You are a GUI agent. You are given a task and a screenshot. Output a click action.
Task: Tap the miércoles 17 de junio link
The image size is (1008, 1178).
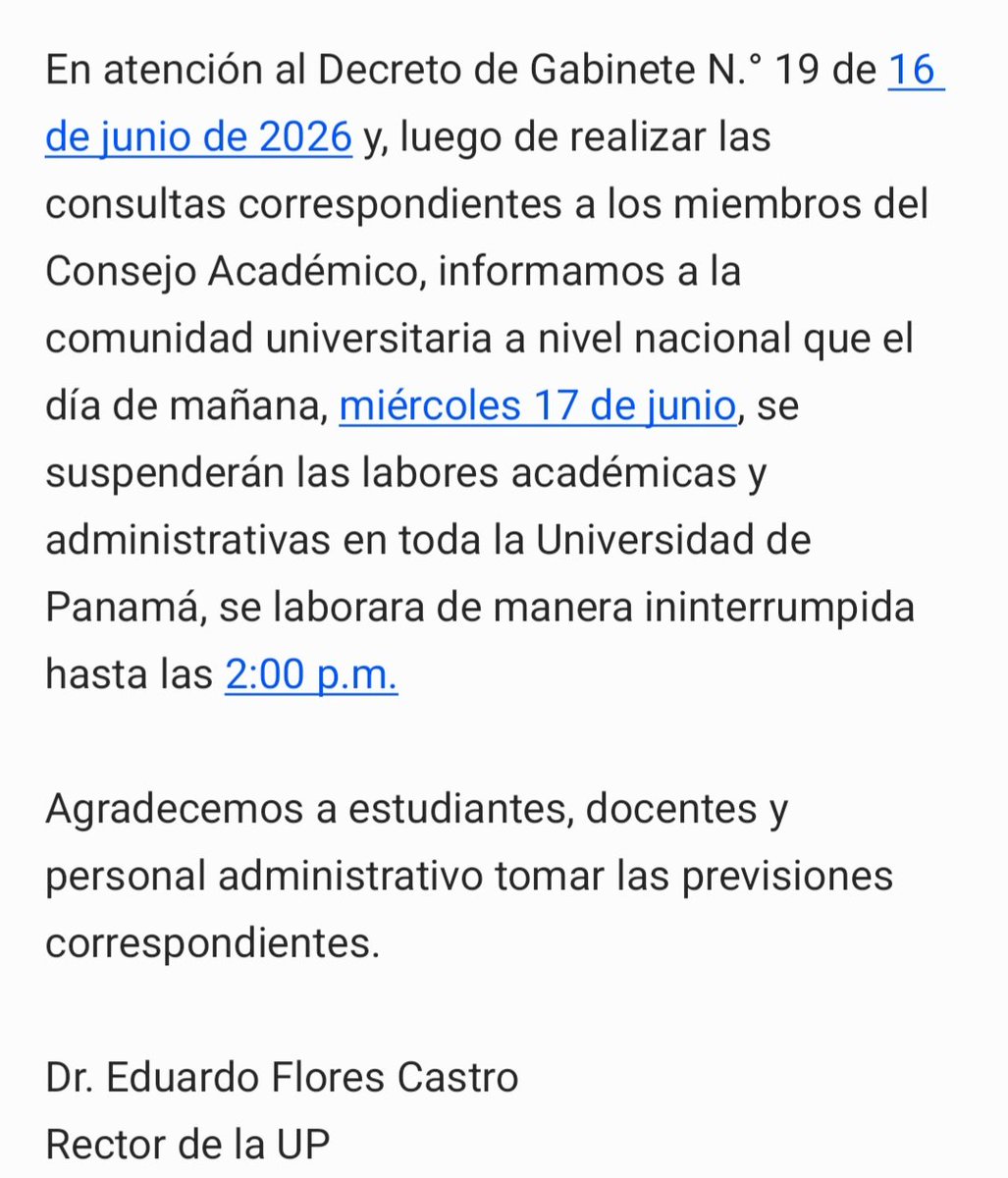pos(537,405)
